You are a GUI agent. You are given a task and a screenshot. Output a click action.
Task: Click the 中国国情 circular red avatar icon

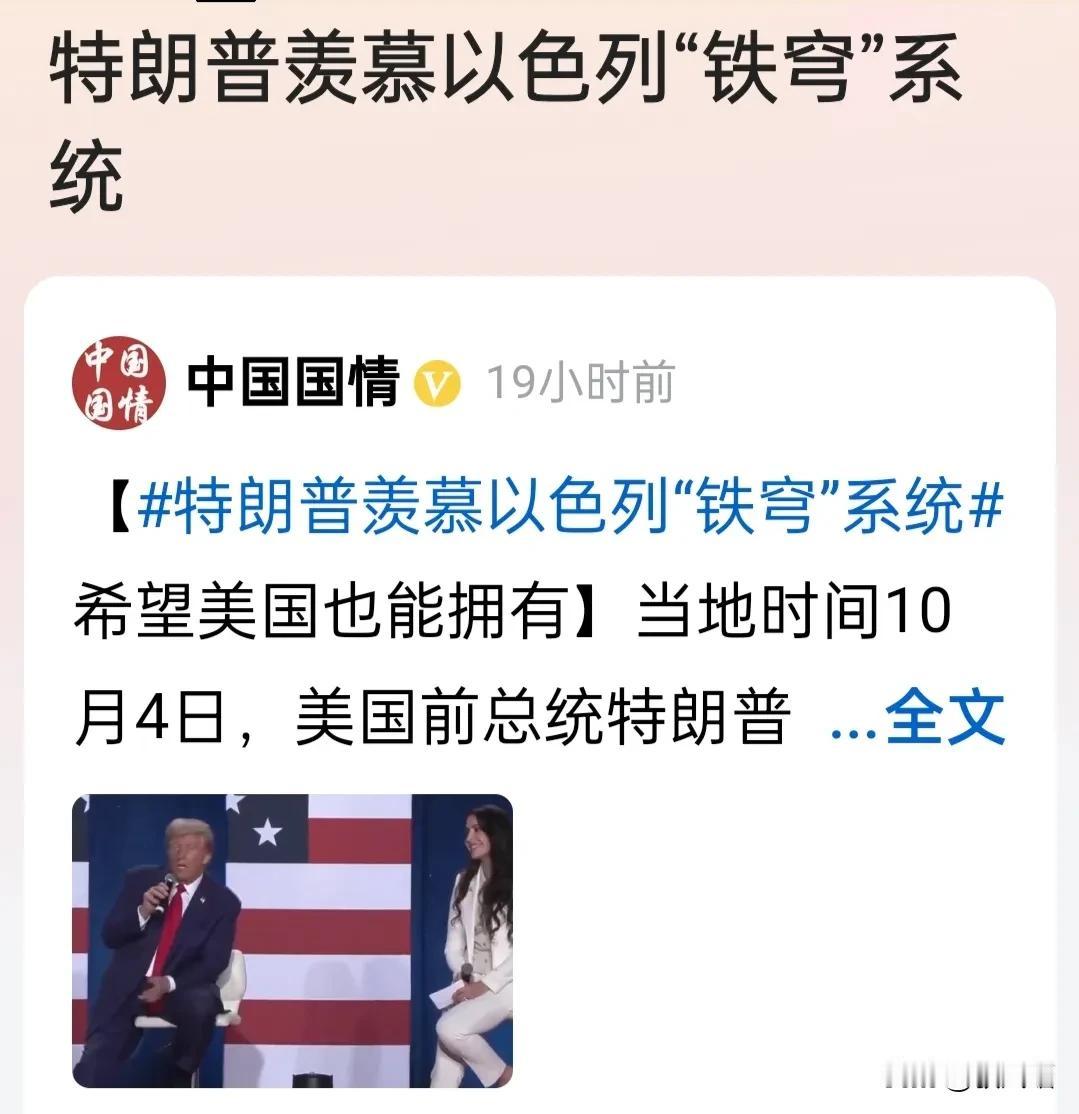[x=118, y=381]
